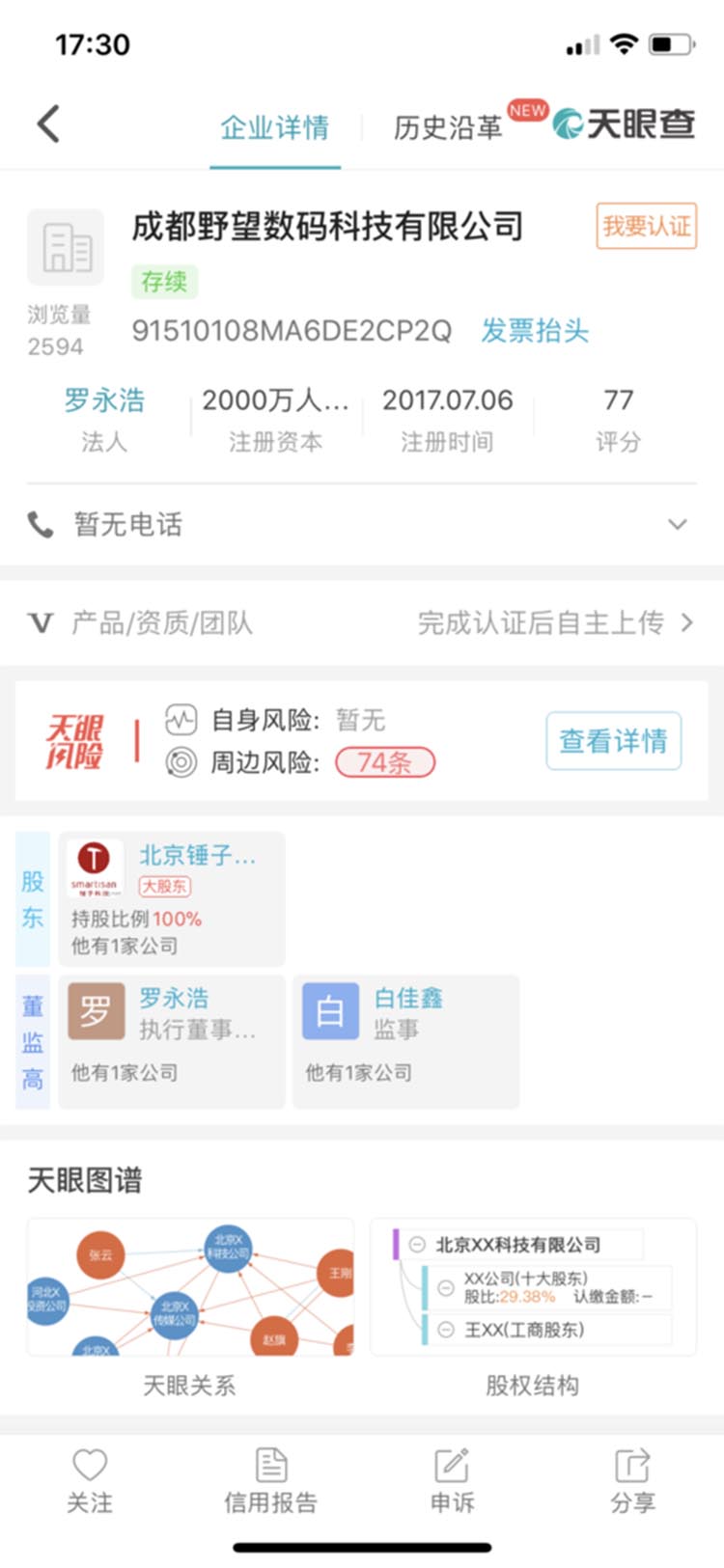
Task: Open the 发票抬头 link
Action: [535, 331]
